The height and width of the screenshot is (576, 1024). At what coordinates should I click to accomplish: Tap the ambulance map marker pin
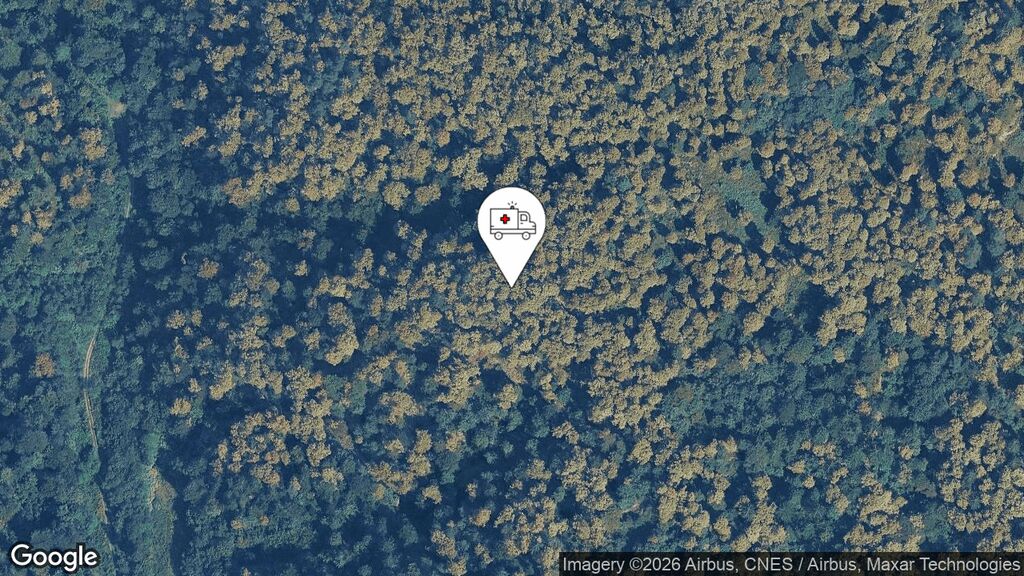point(512,224)
